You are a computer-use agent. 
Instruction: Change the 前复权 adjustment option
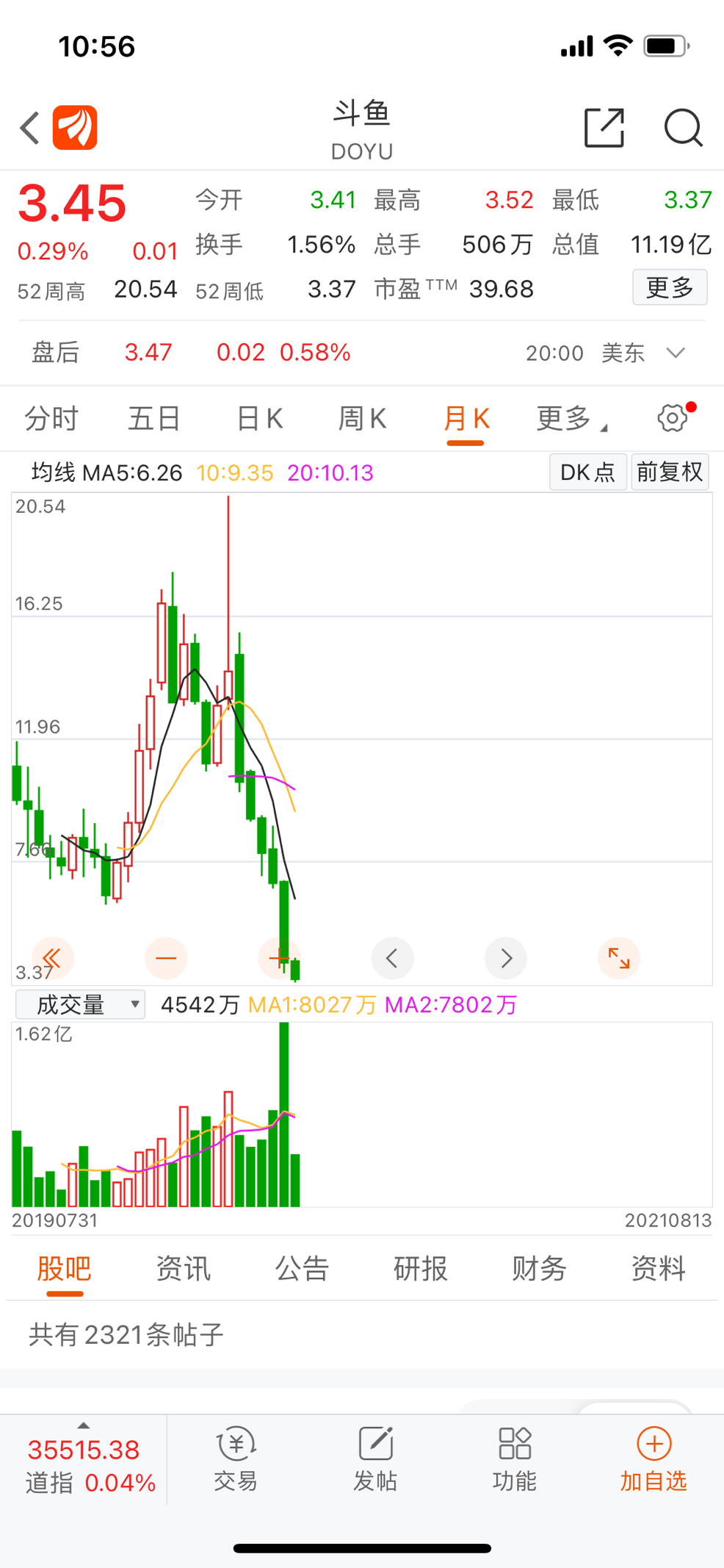tap(670, 472)
